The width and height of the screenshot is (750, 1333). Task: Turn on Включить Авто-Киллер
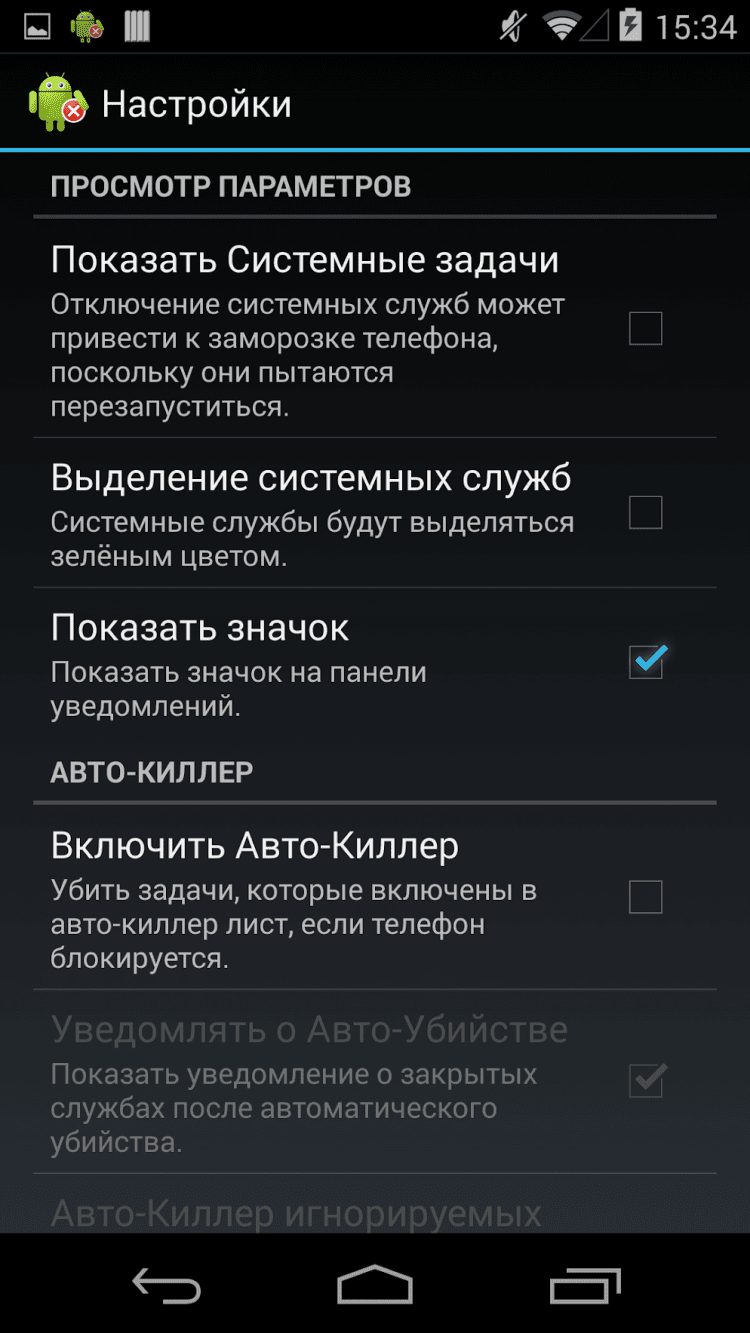pyautogui.click(x=645, y=897)
